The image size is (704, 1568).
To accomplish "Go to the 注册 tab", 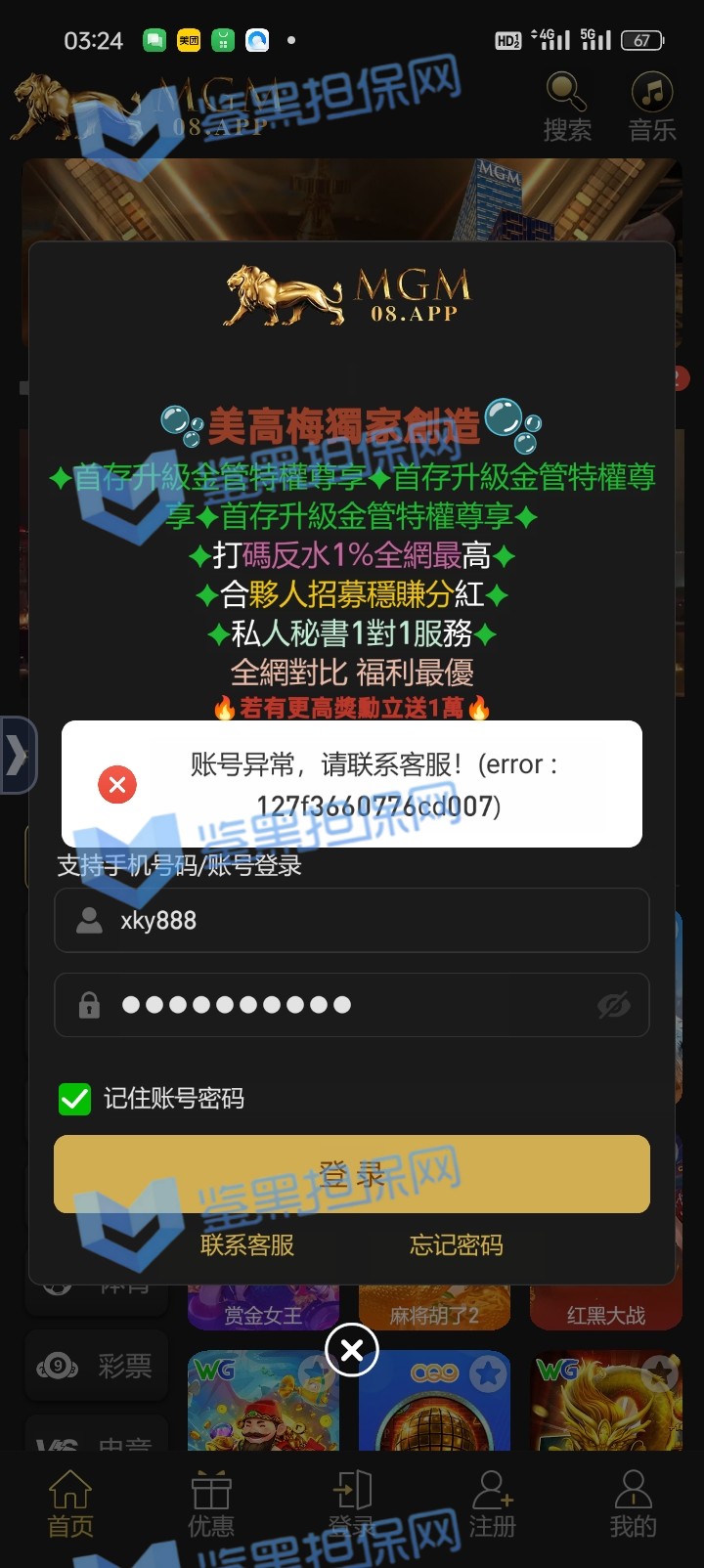I will [x=492, y=1503].
